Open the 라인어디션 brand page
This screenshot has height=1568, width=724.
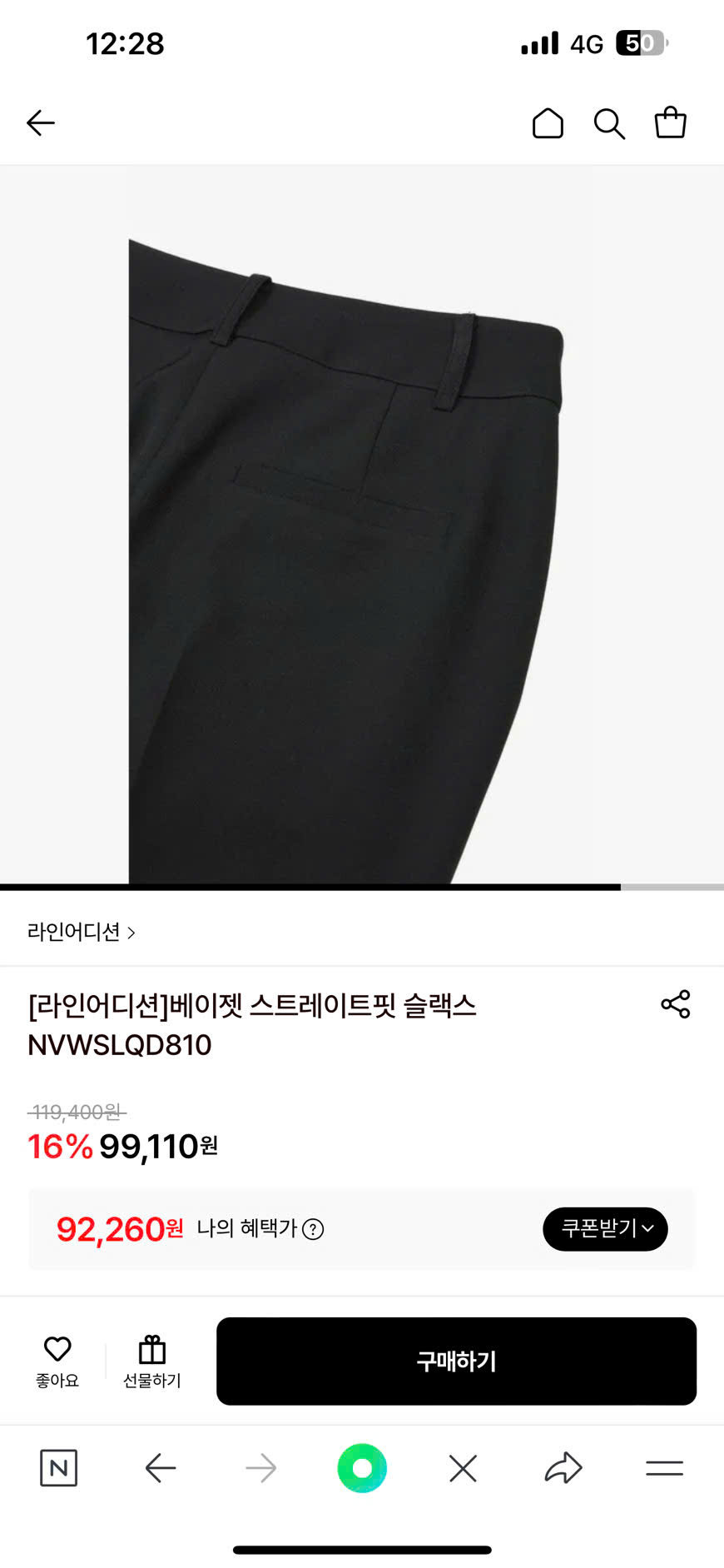(81, 932)
